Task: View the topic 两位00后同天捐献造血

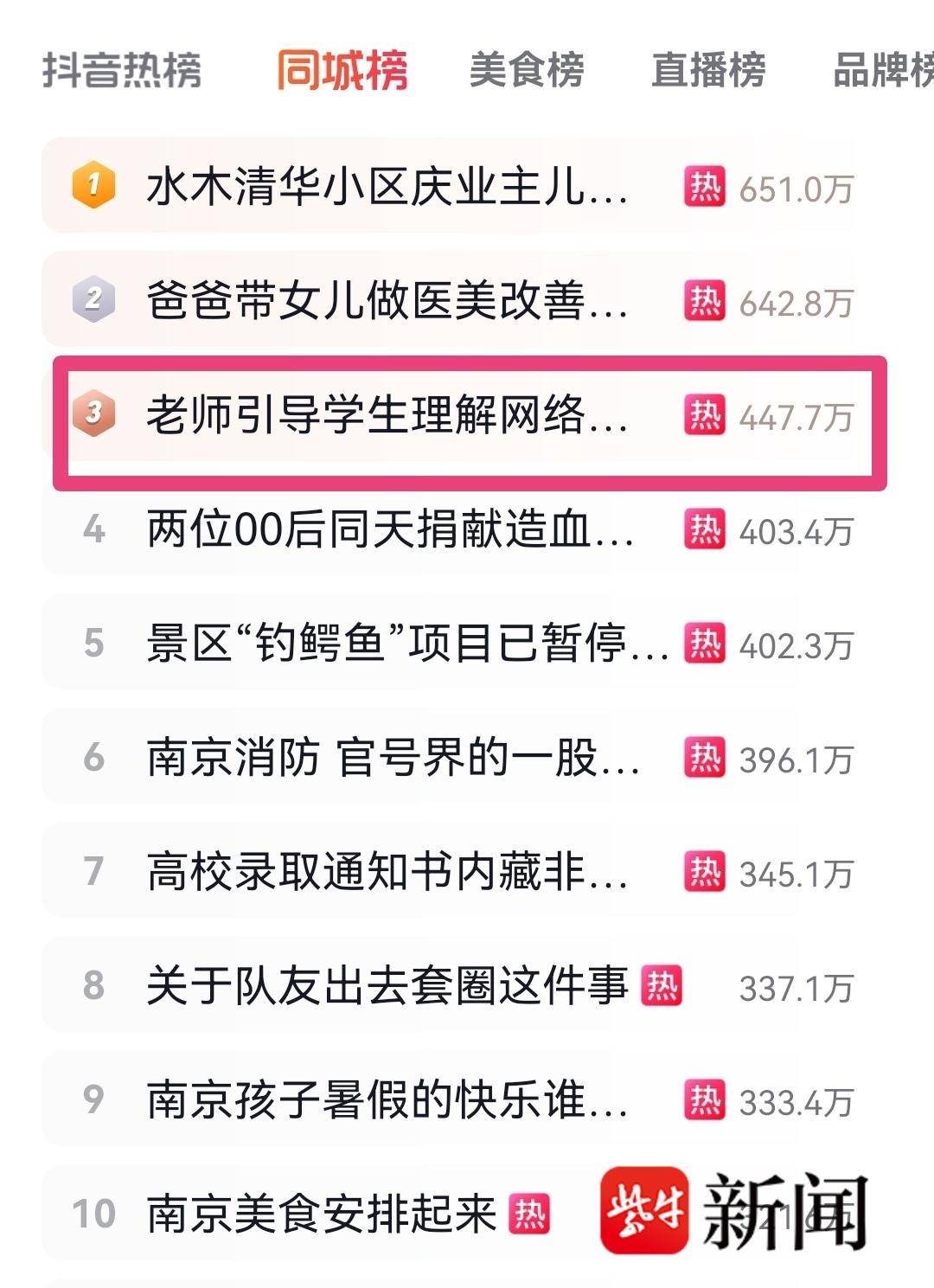Action: 389,530
